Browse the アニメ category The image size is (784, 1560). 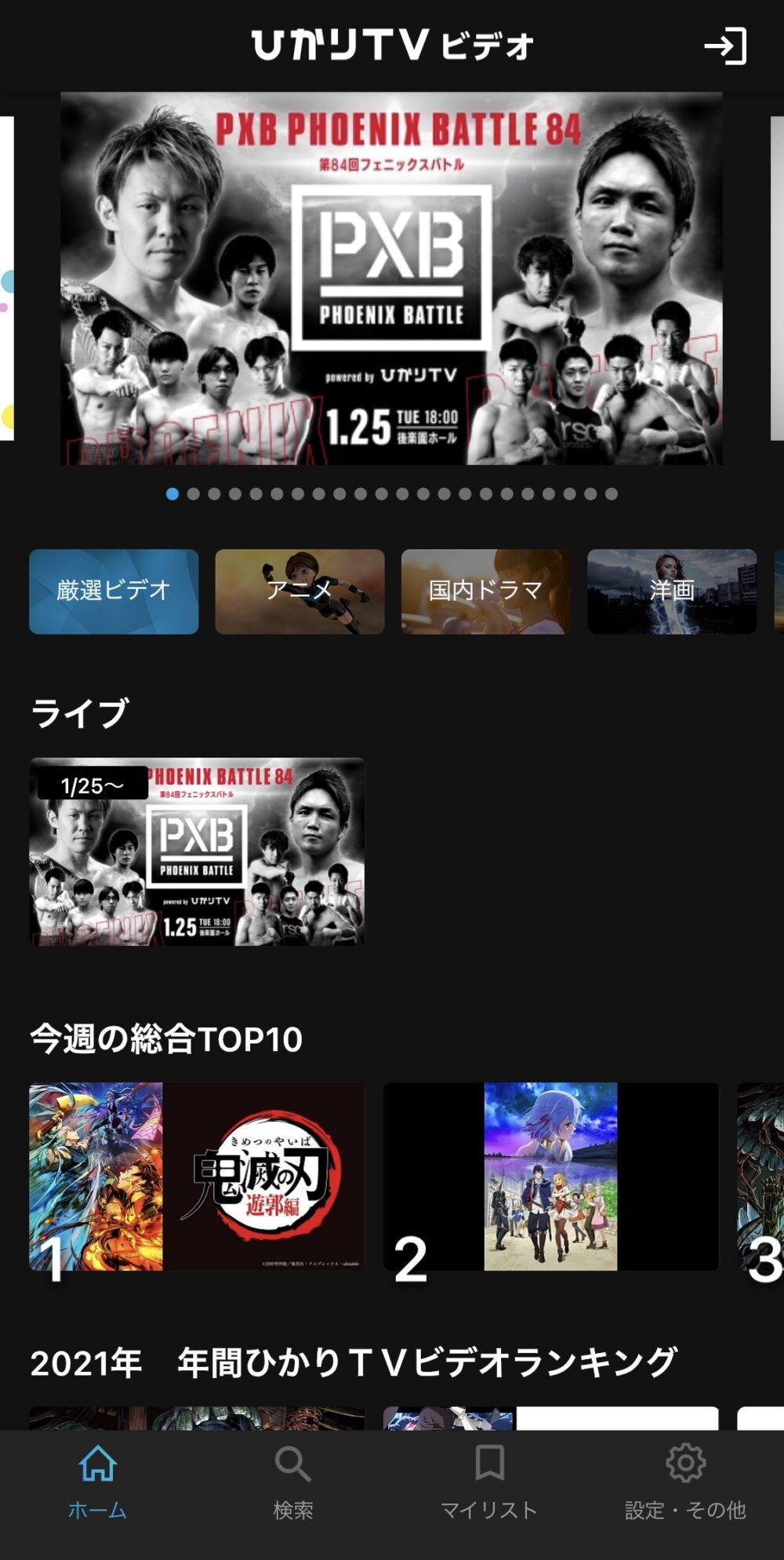(299, 591)
